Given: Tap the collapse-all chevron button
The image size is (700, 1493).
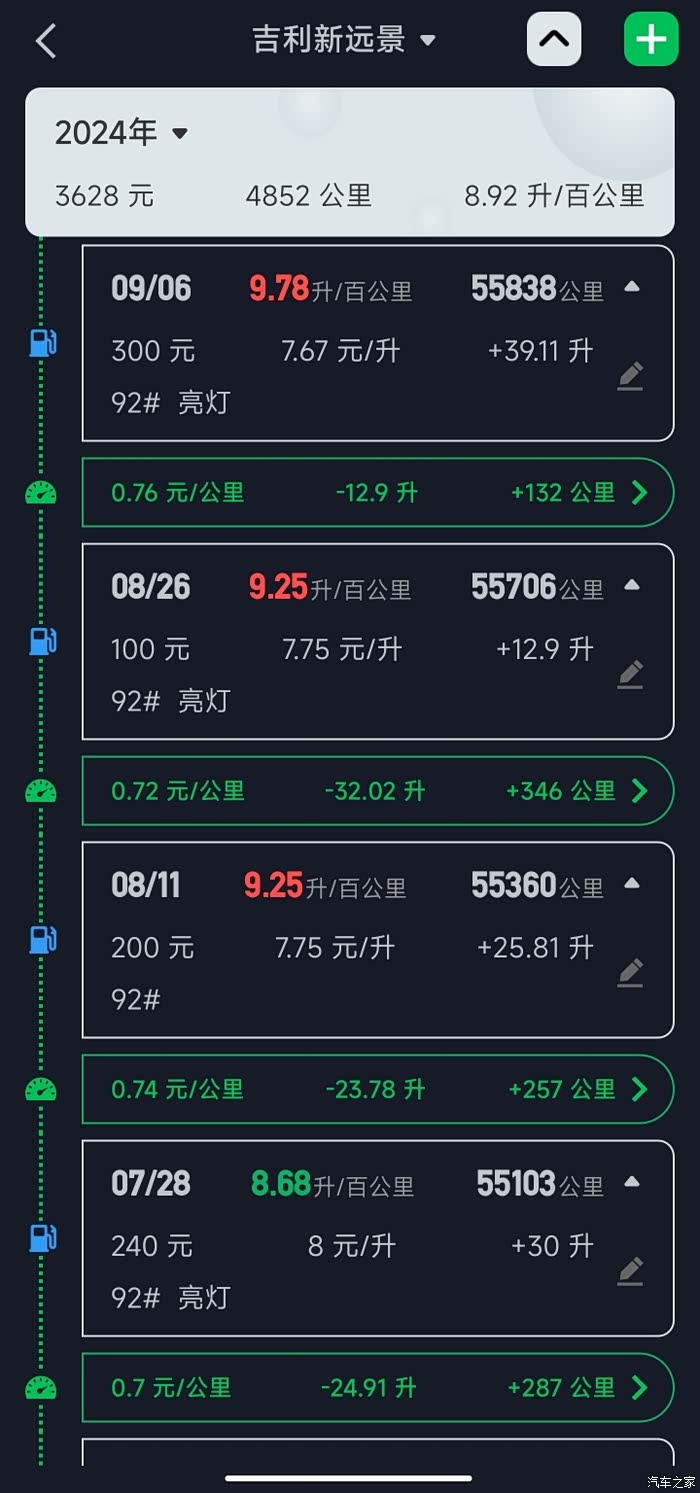Looking at the screenshot, I should tap(554, 40).
